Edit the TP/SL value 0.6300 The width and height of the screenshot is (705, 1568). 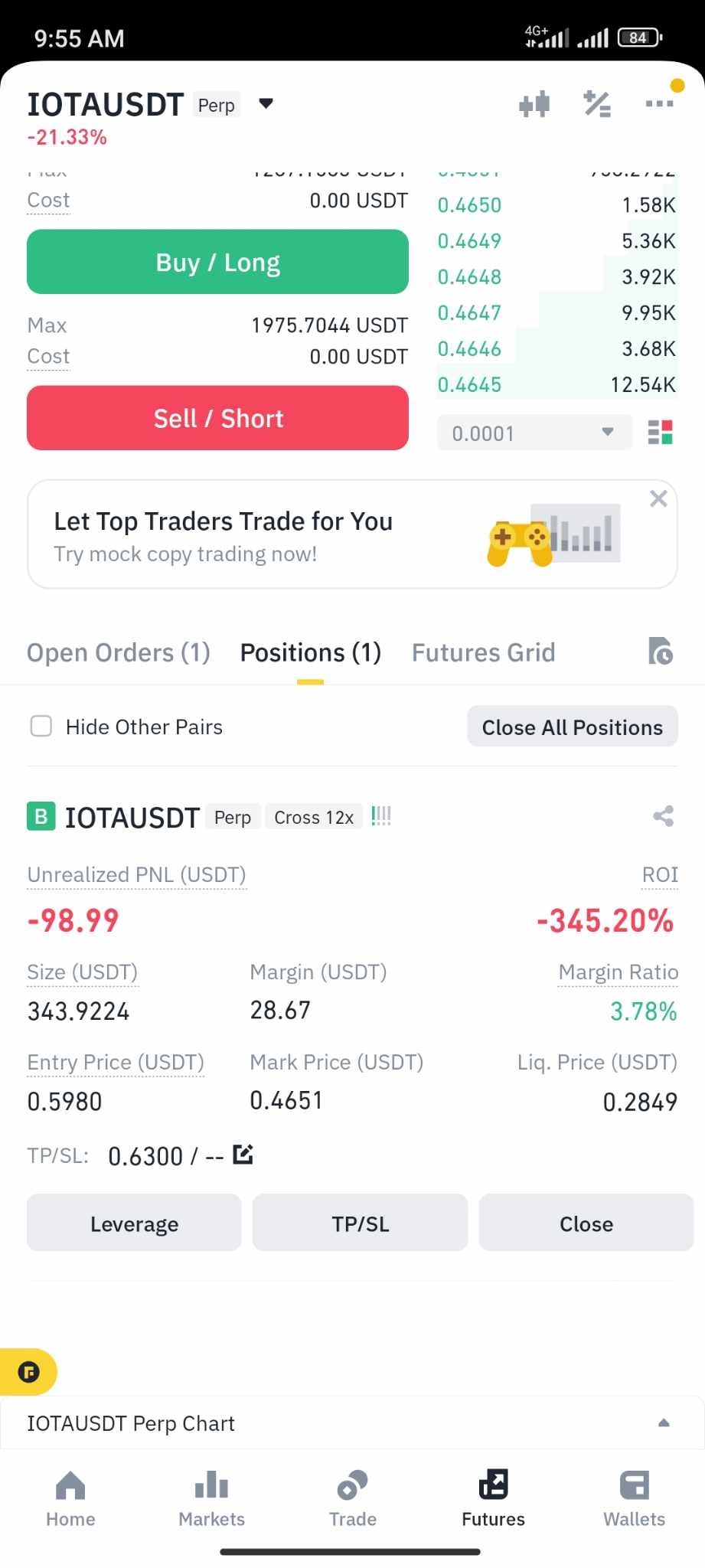(243, 1155)
